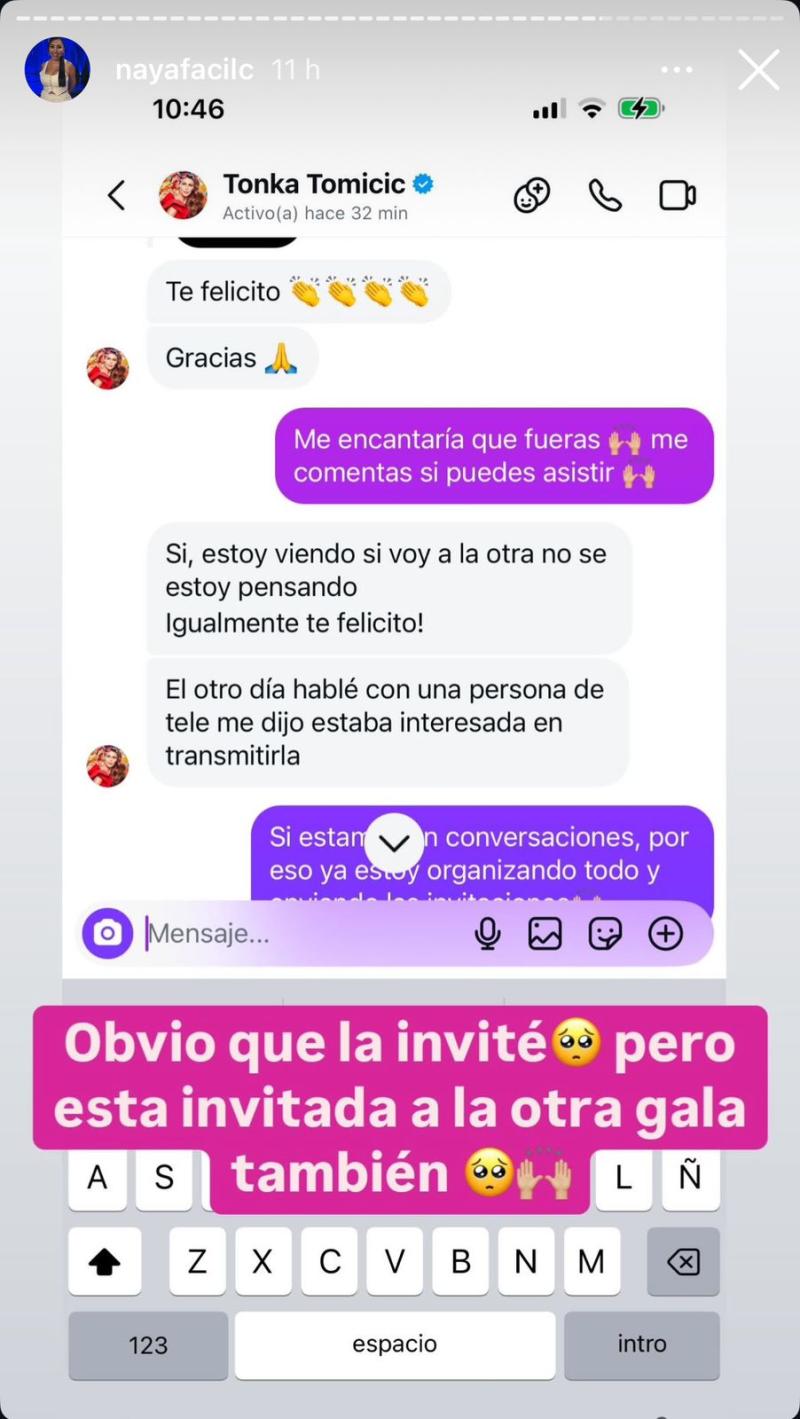Start a voice call with Tonka Tomicic
Screen dimensions: 800x1419
pos(604,195)
